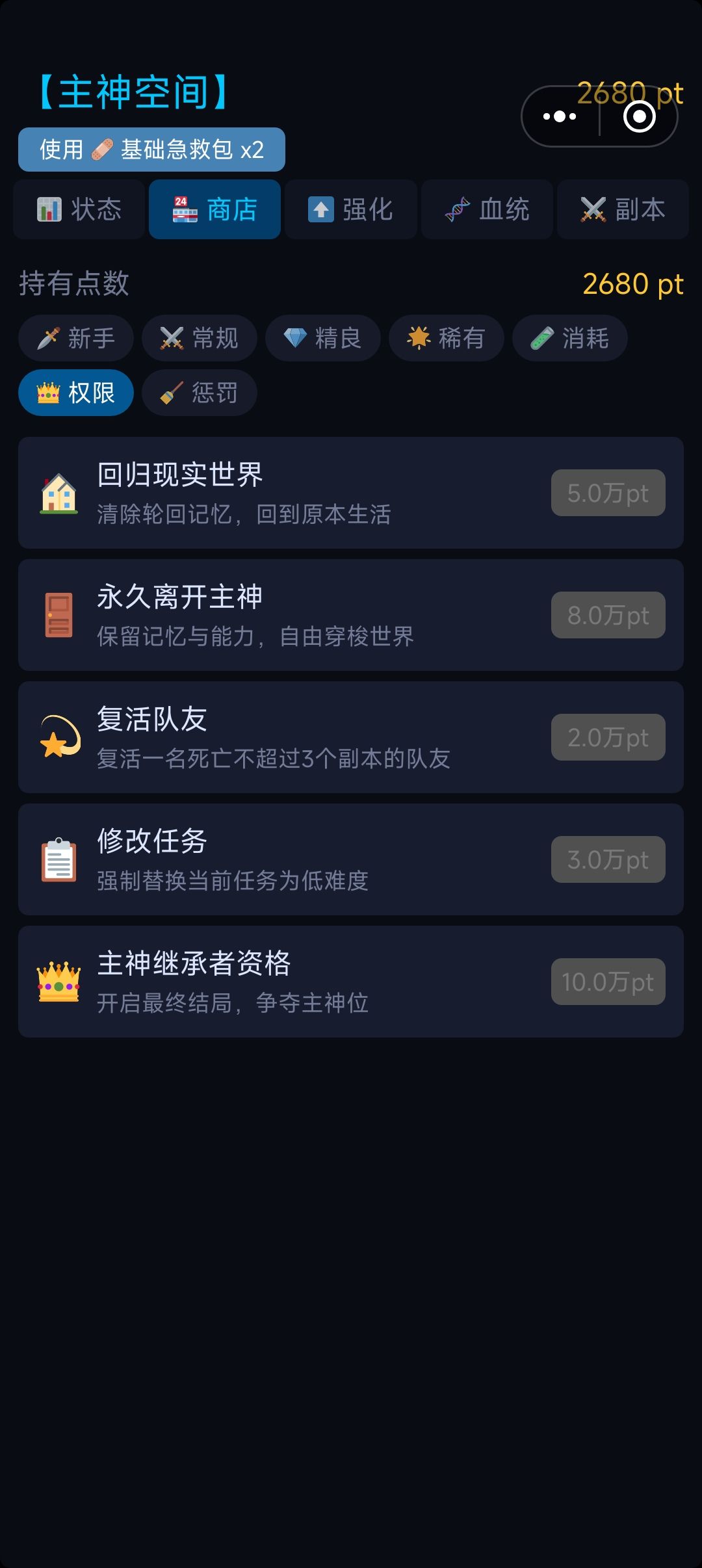Filter by 稀有 items
Screen dimensions: 702x1568
[447, 338]
